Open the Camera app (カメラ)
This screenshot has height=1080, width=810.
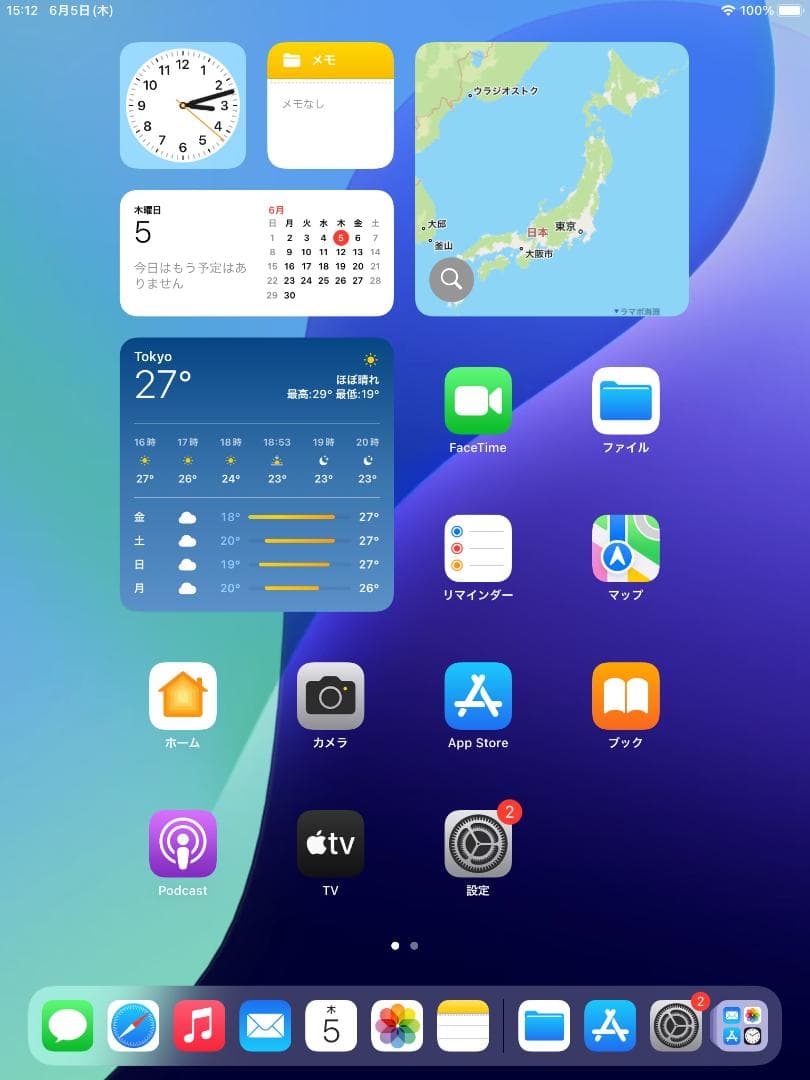pyautogui.click(x=330, y=696)
